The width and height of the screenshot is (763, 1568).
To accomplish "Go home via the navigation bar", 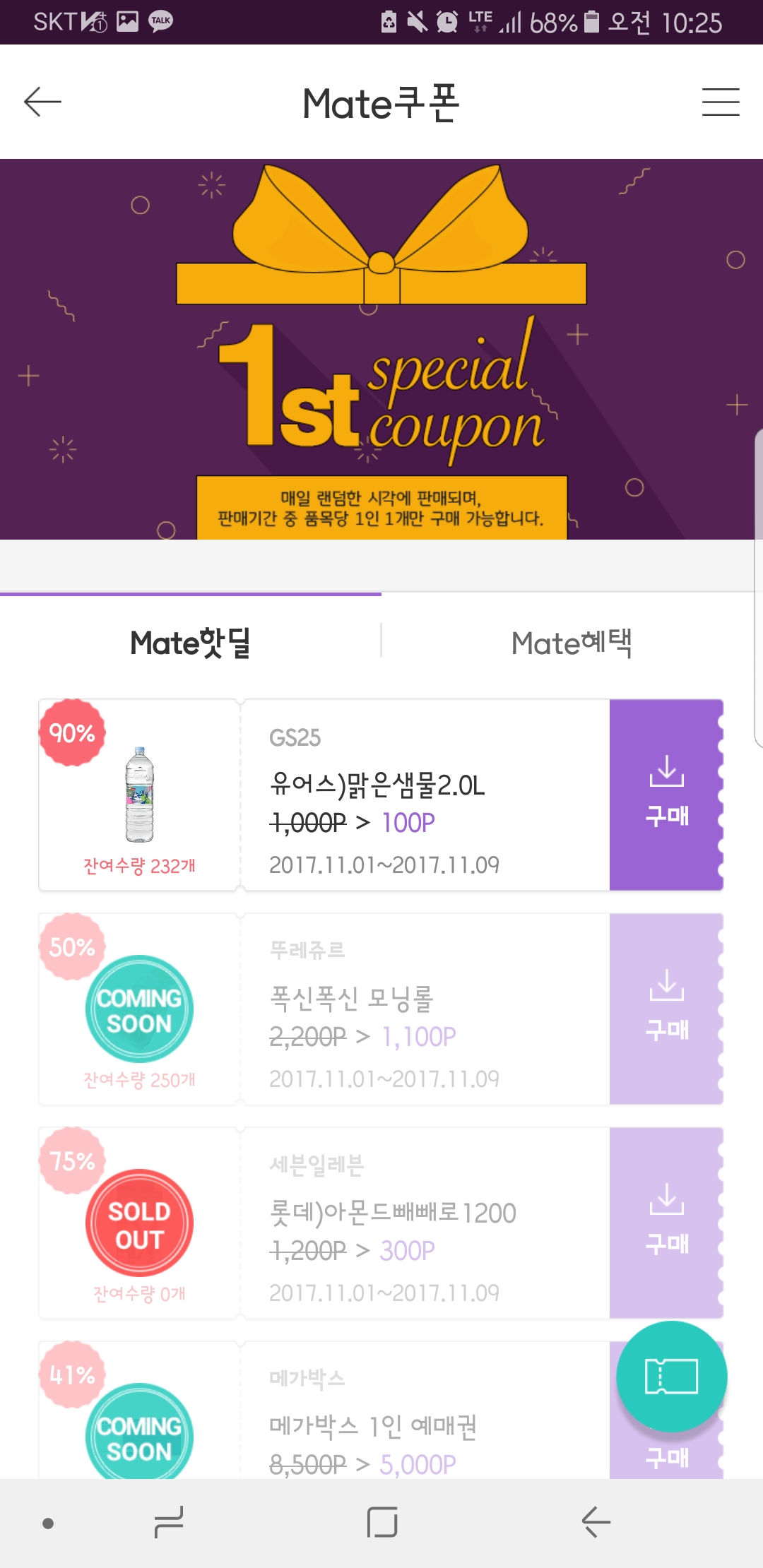I will point(382,1522).
